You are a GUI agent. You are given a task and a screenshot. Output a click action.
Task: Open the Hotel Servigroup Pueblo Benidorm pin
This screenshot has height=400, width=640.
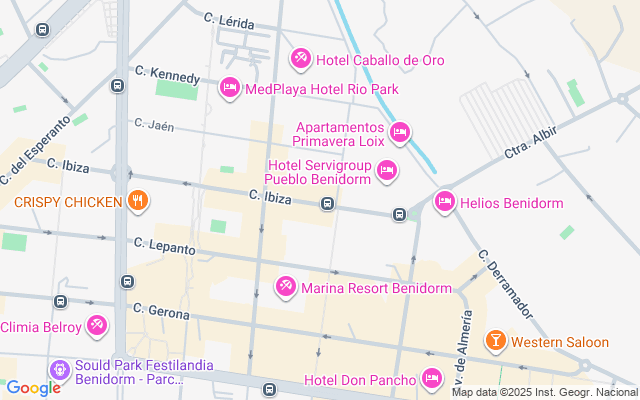[387, 172]
